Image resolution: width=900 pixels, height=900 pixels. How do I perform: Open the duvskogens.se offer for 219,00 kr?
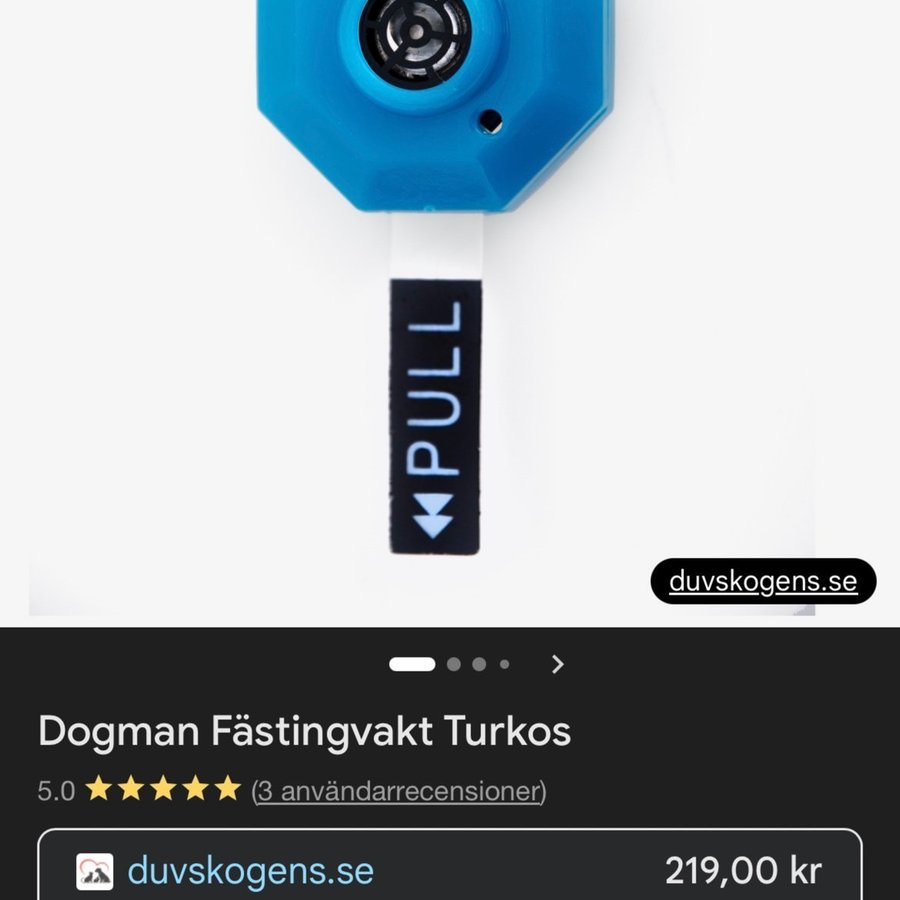449,870
